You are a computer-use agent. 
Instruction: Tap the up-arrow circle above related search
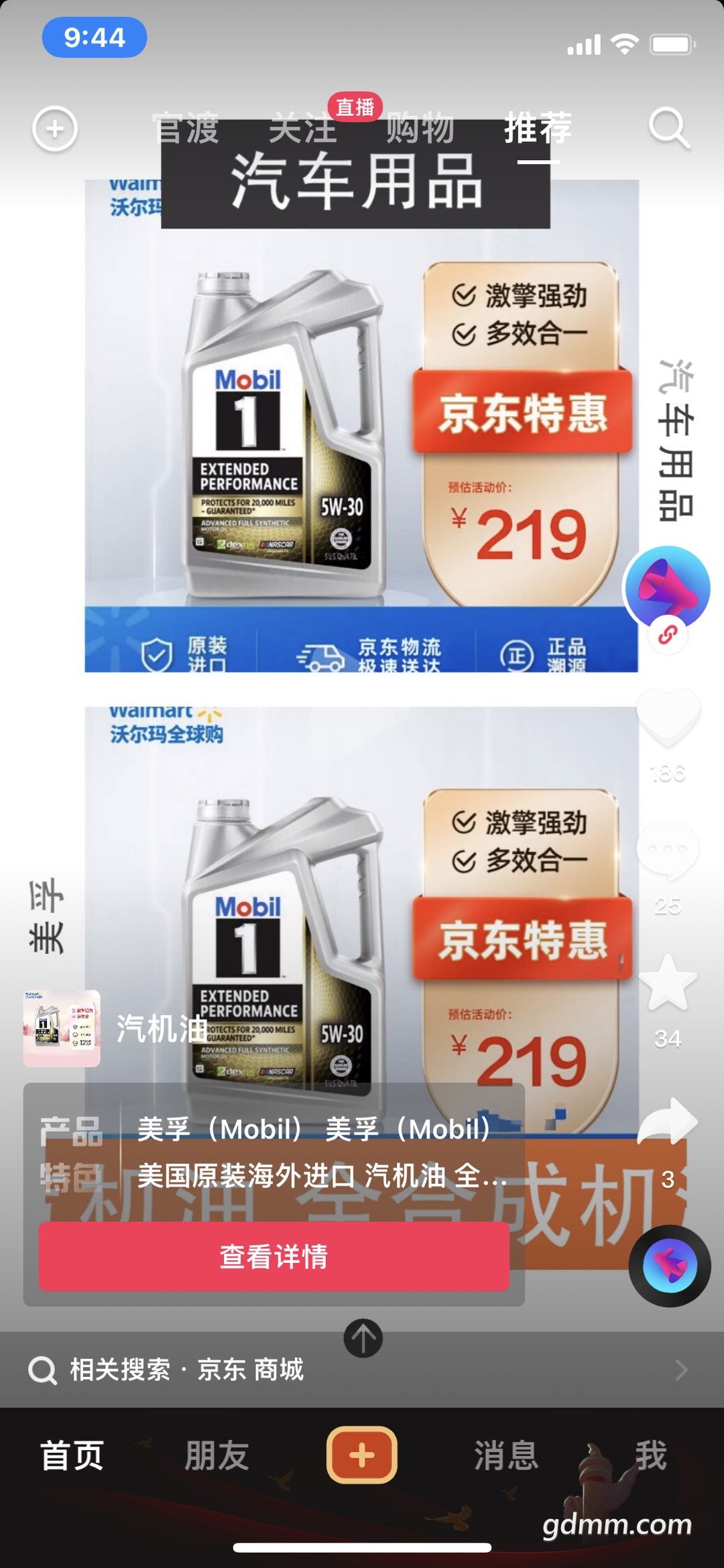point(363,1338)
